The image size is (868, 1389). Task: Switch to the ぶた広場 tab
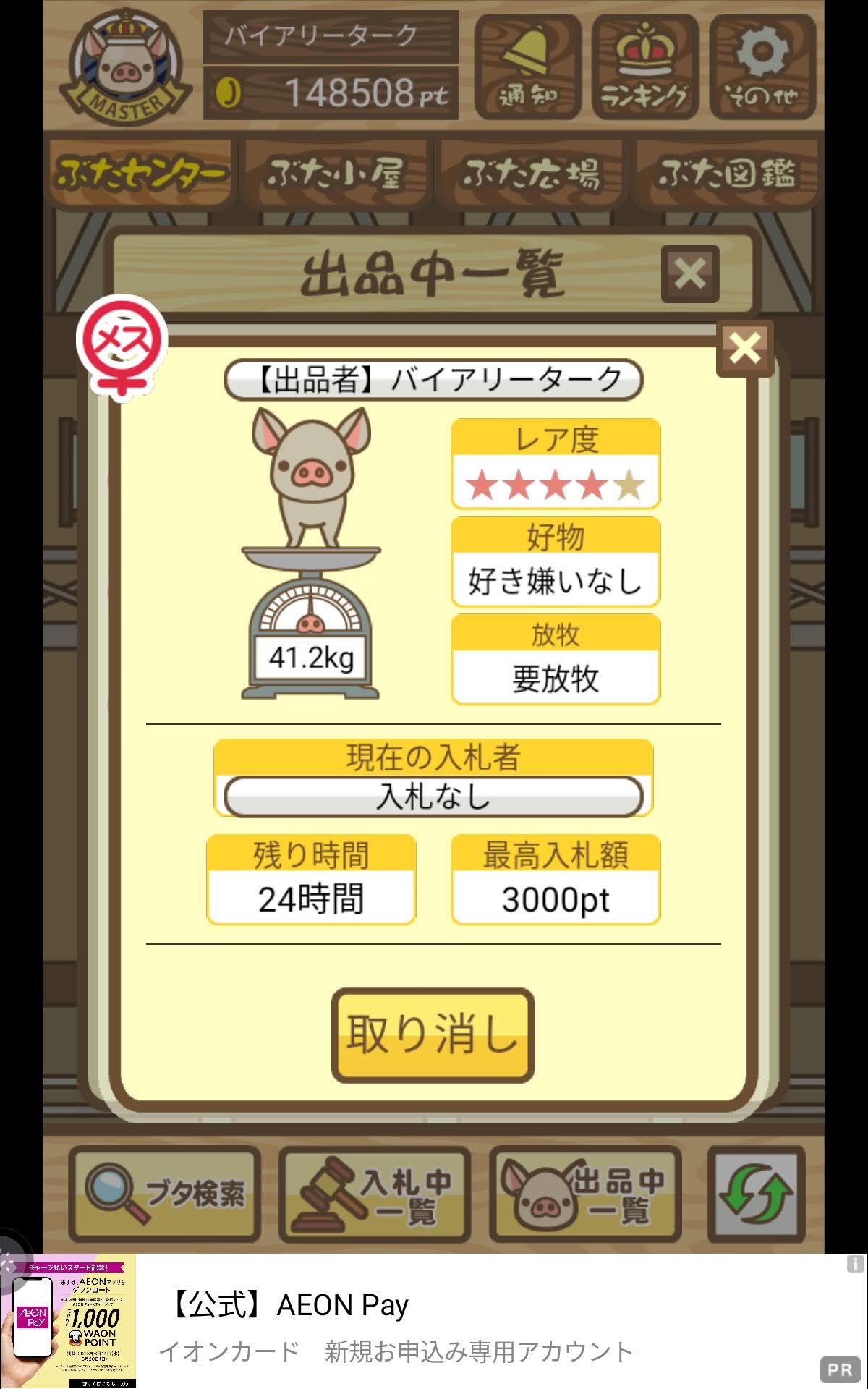click(x=531, y=174)
